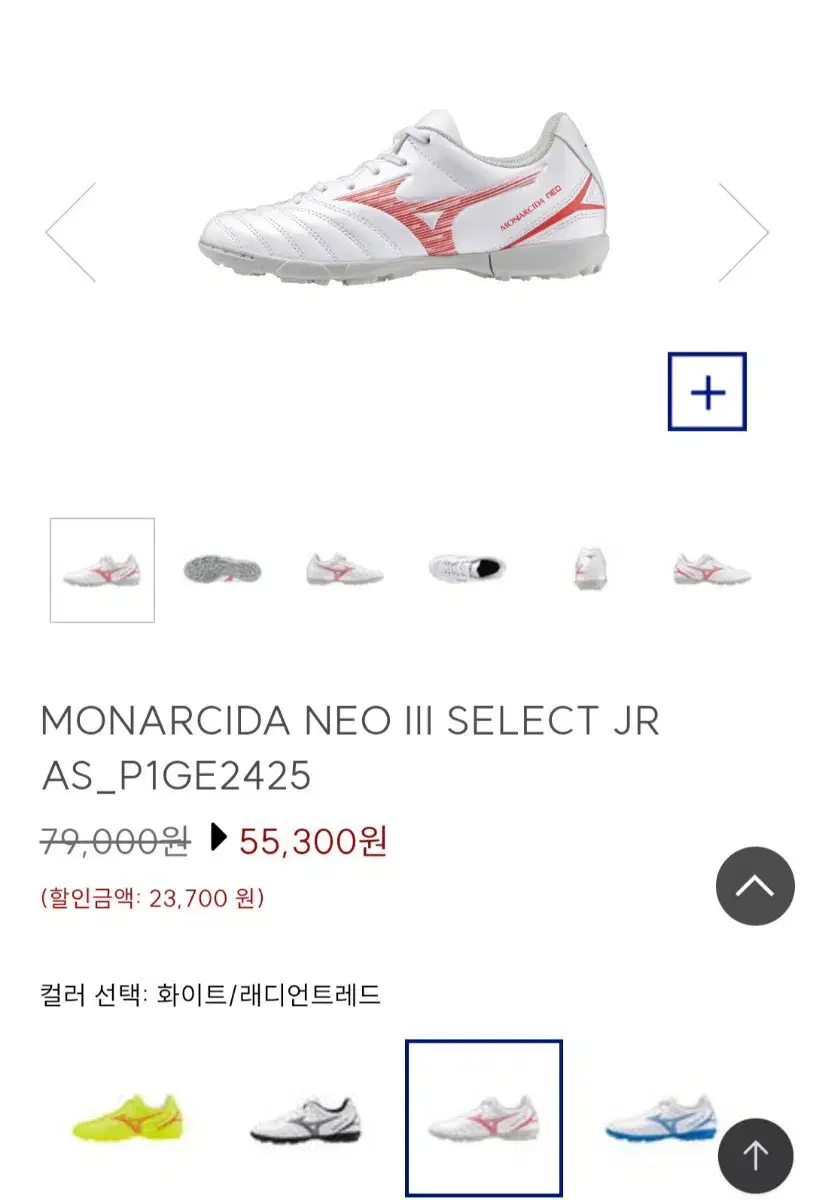Select the first highlighted shoe thumbnail

coord(104,570)
